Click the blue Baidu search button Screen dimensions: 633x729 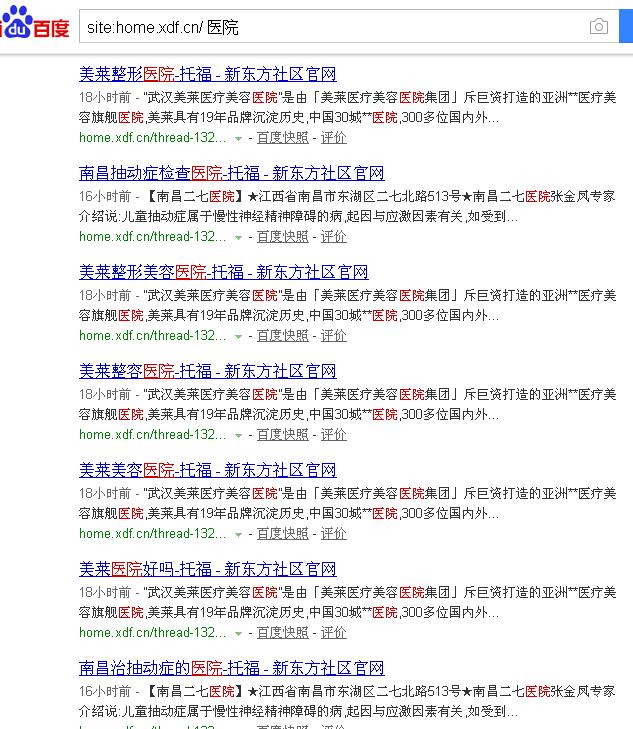click(x=627, y=27)
